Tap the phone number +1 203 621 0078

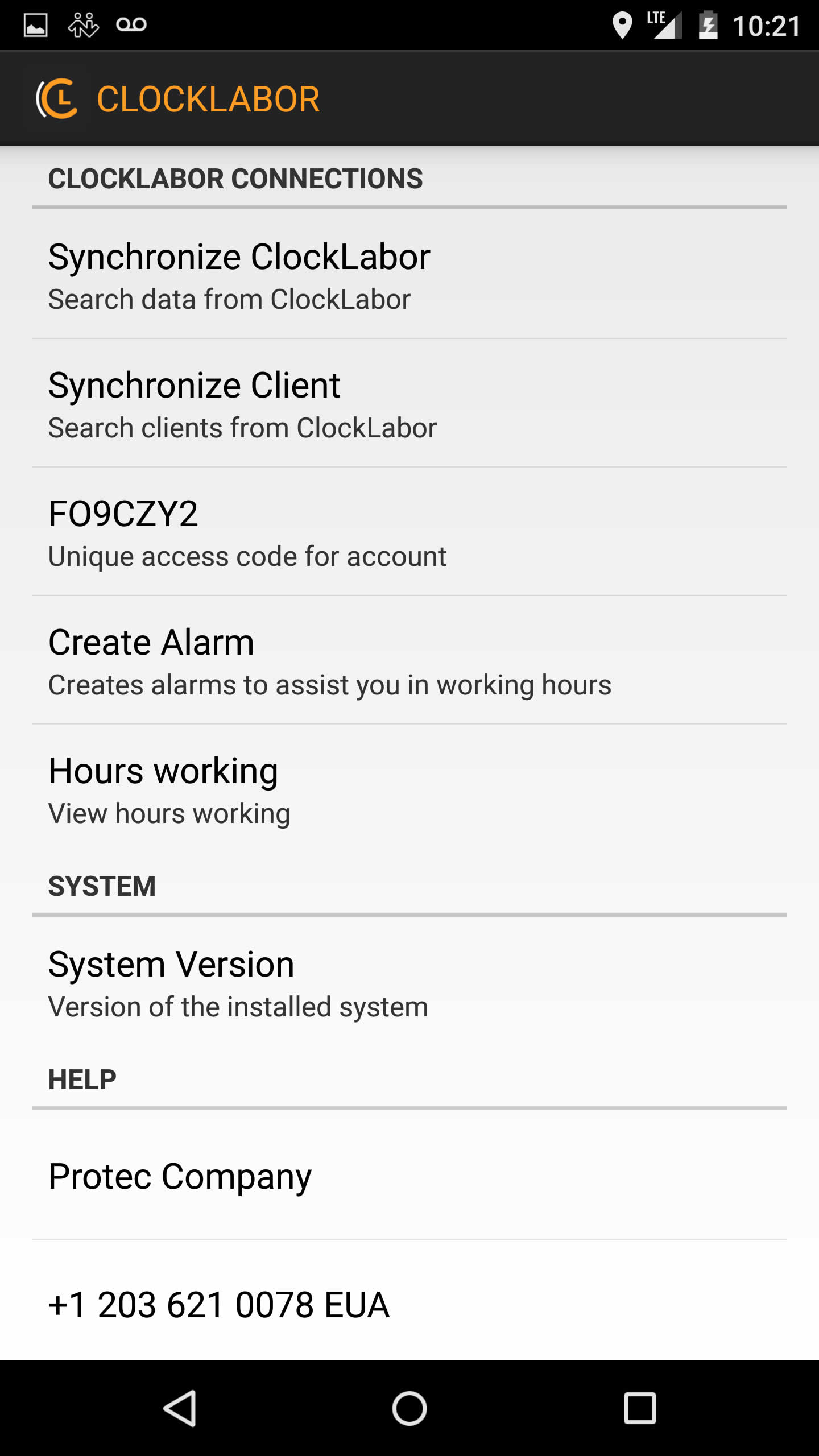coord(409,1304)
